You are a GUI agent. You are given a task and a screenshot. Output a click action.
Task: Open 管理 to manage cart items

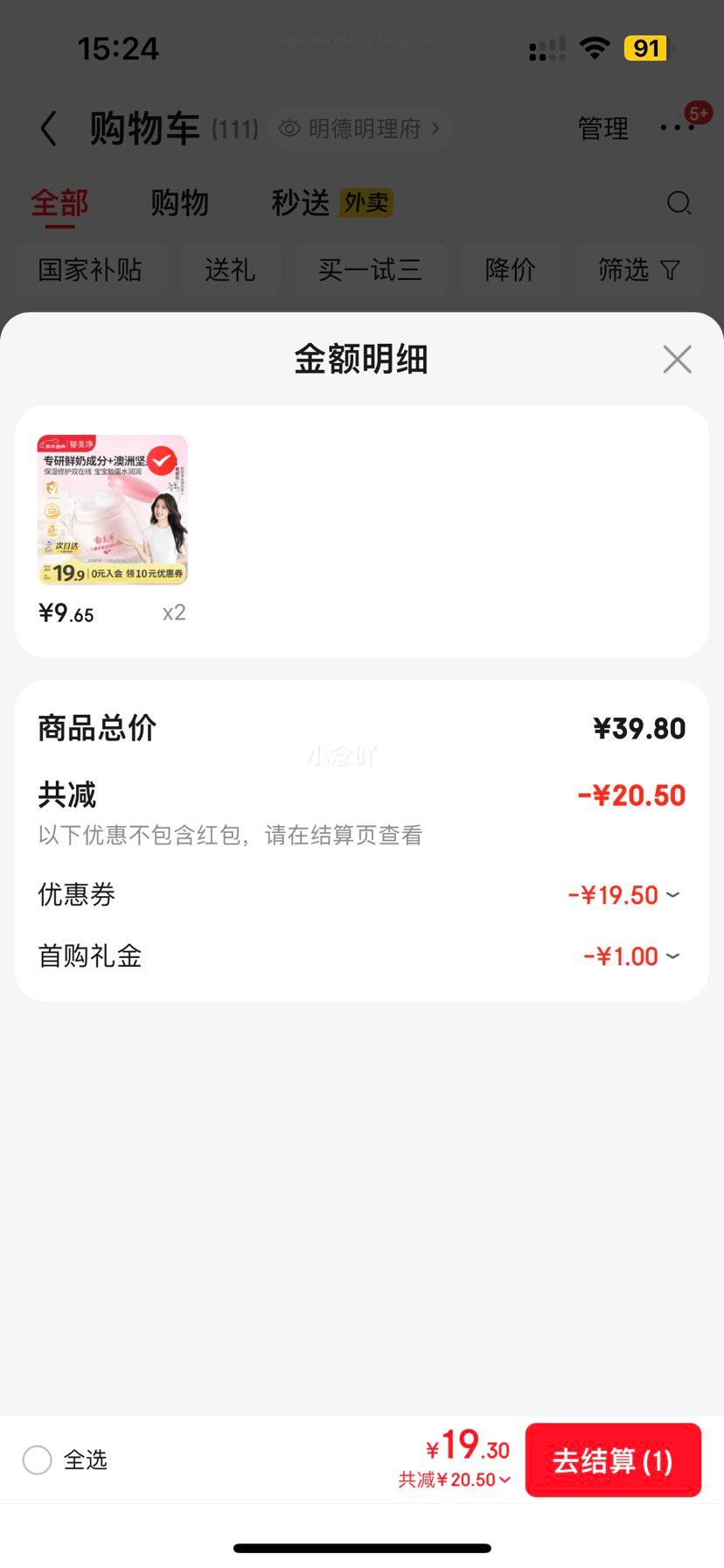click(x=602, y=128)
